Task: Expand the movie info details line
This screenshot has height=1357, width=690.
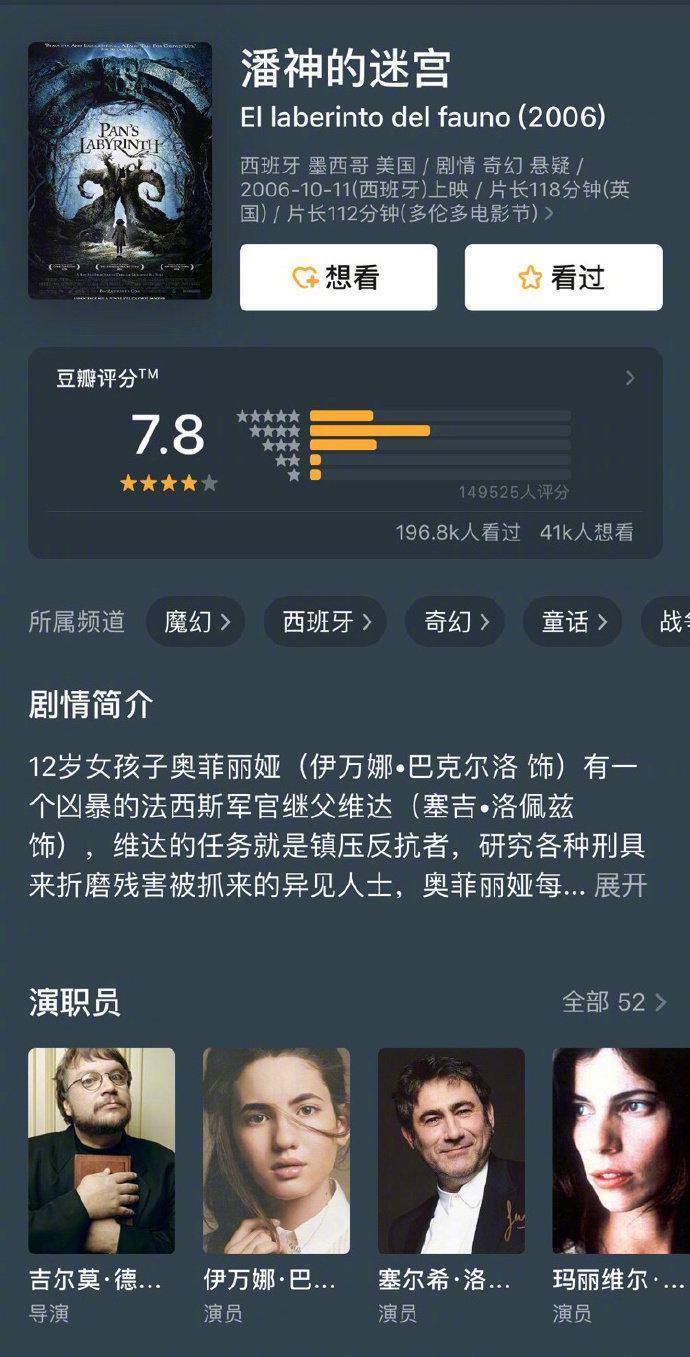Action: click(x=548, y=213)
